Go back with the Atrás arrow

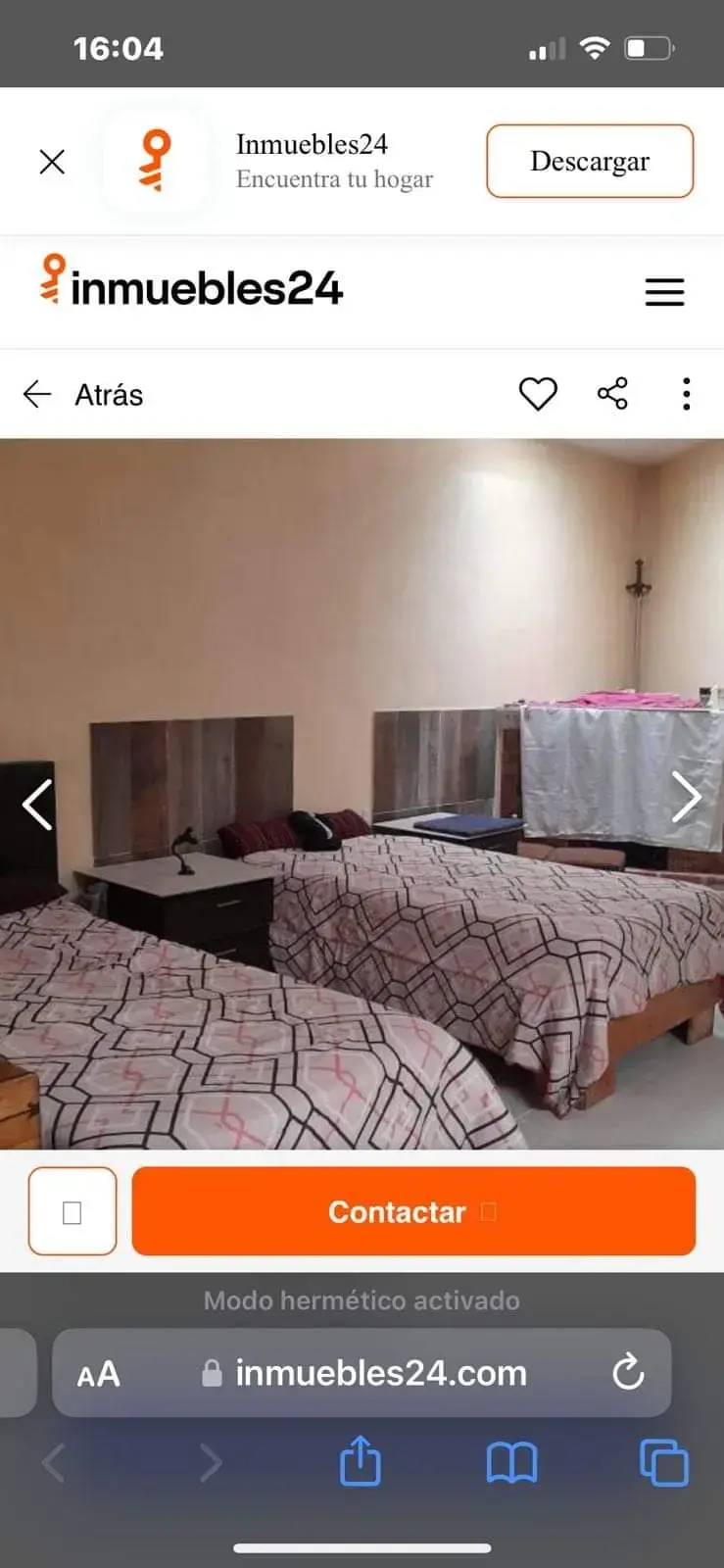pos(37,394)
